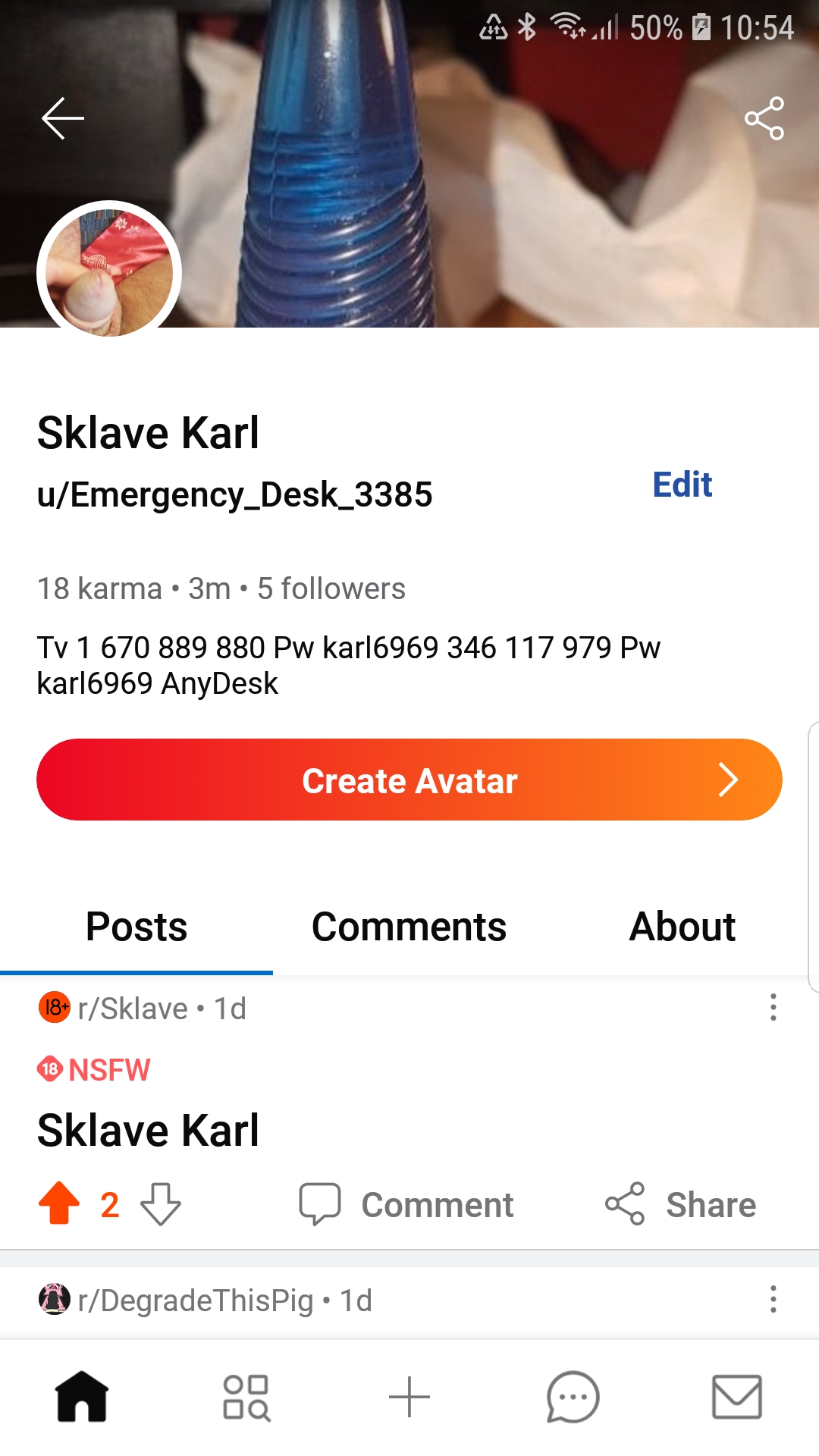Tap Edit to modify the profile
Image resolution: width=819 pixels, height=1456 pixels.
[682, 485]
